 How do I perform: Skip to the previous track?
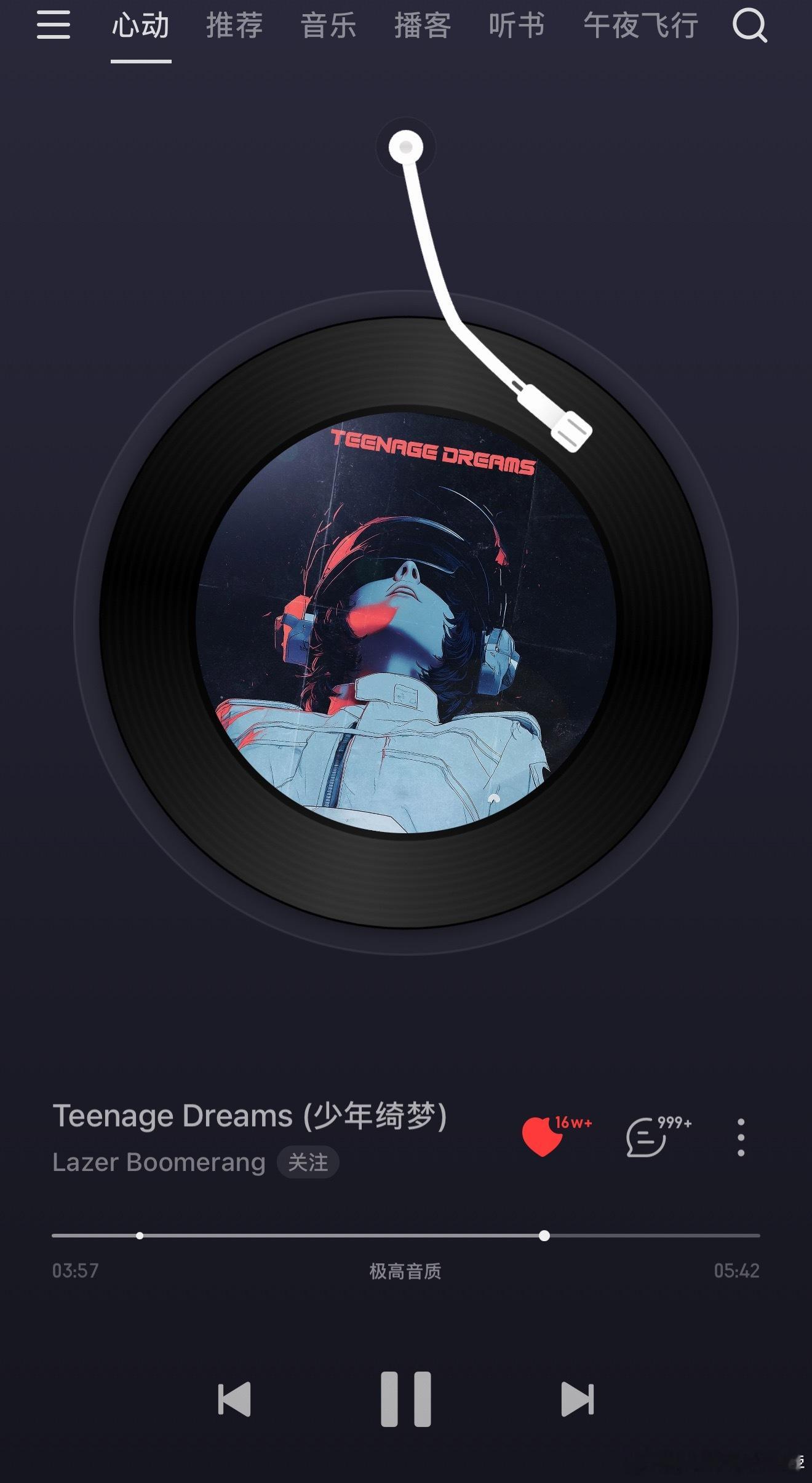[234, 1399]
